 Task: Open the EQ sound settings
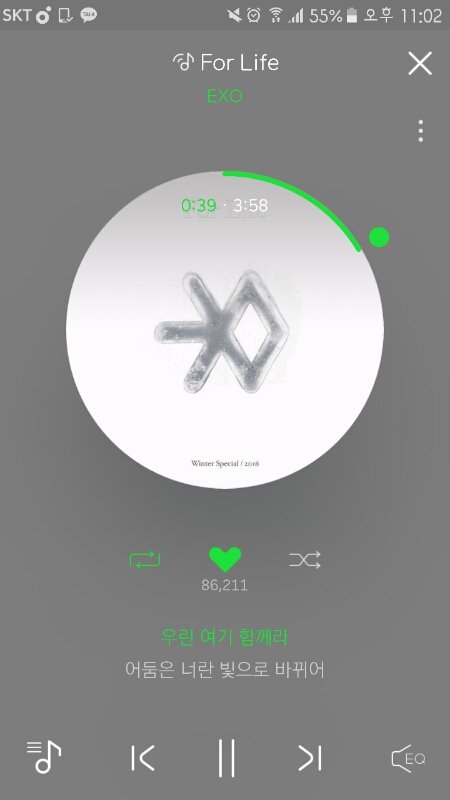(408, 758)
